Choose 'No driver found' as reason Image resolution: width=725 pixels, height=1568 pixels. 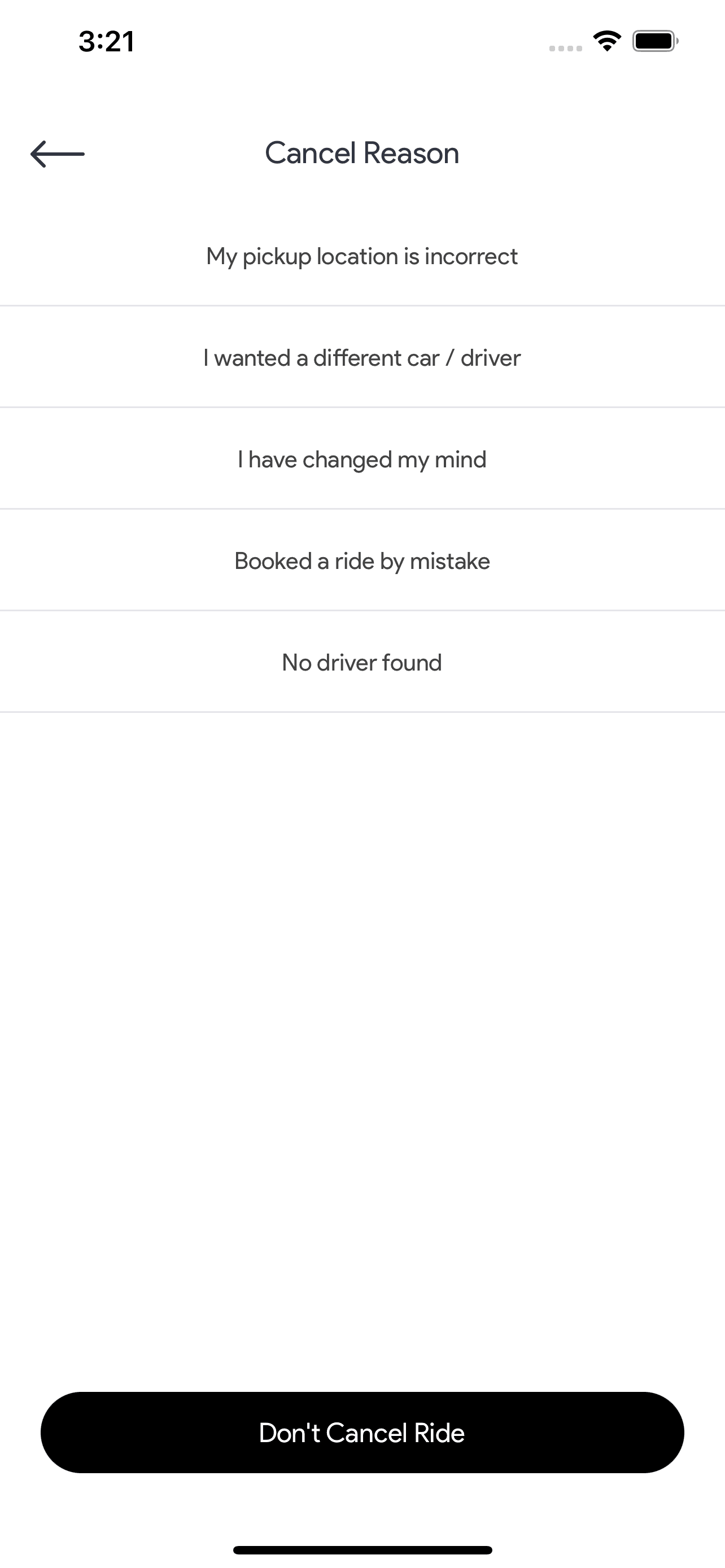pos(362,662)
